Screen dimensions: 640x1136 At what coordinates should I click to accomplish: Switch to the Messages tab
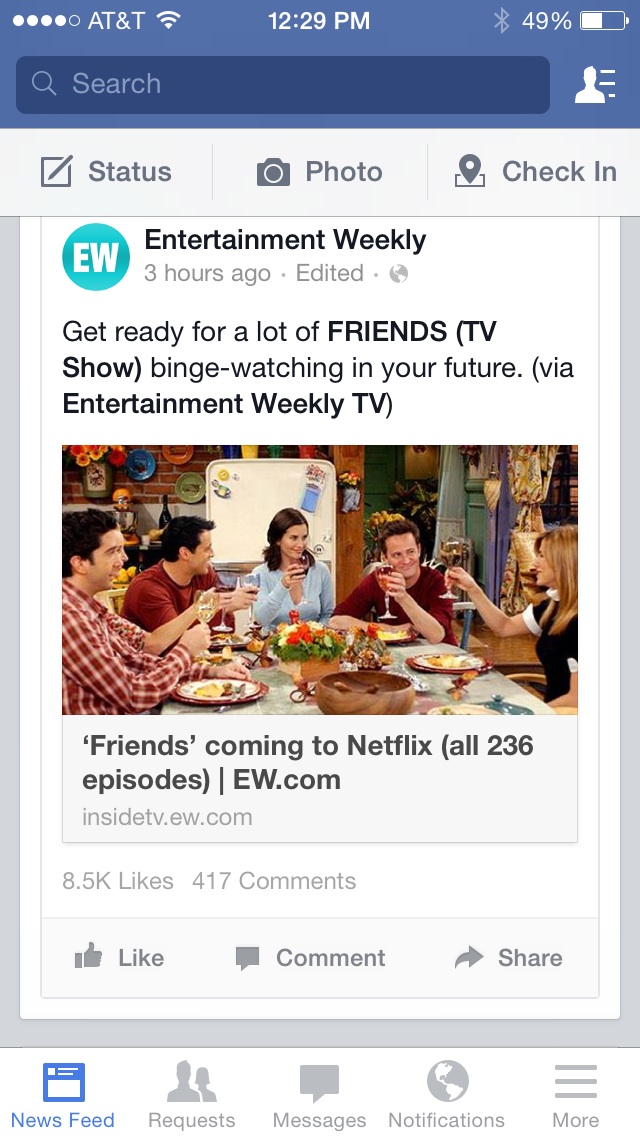pos(319,1095)
